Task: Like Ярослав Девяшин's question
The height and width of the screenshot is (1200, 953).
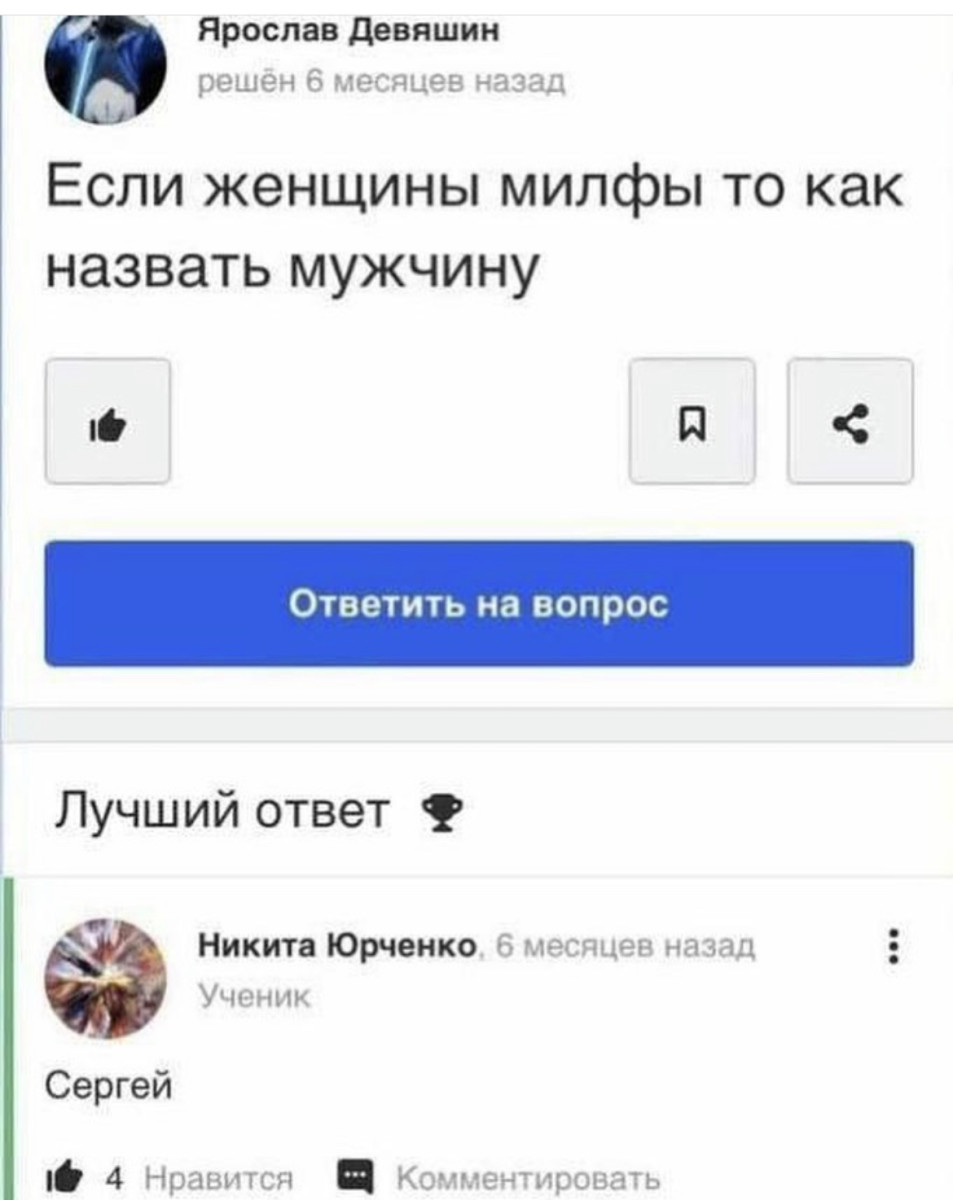Action: 107,422
